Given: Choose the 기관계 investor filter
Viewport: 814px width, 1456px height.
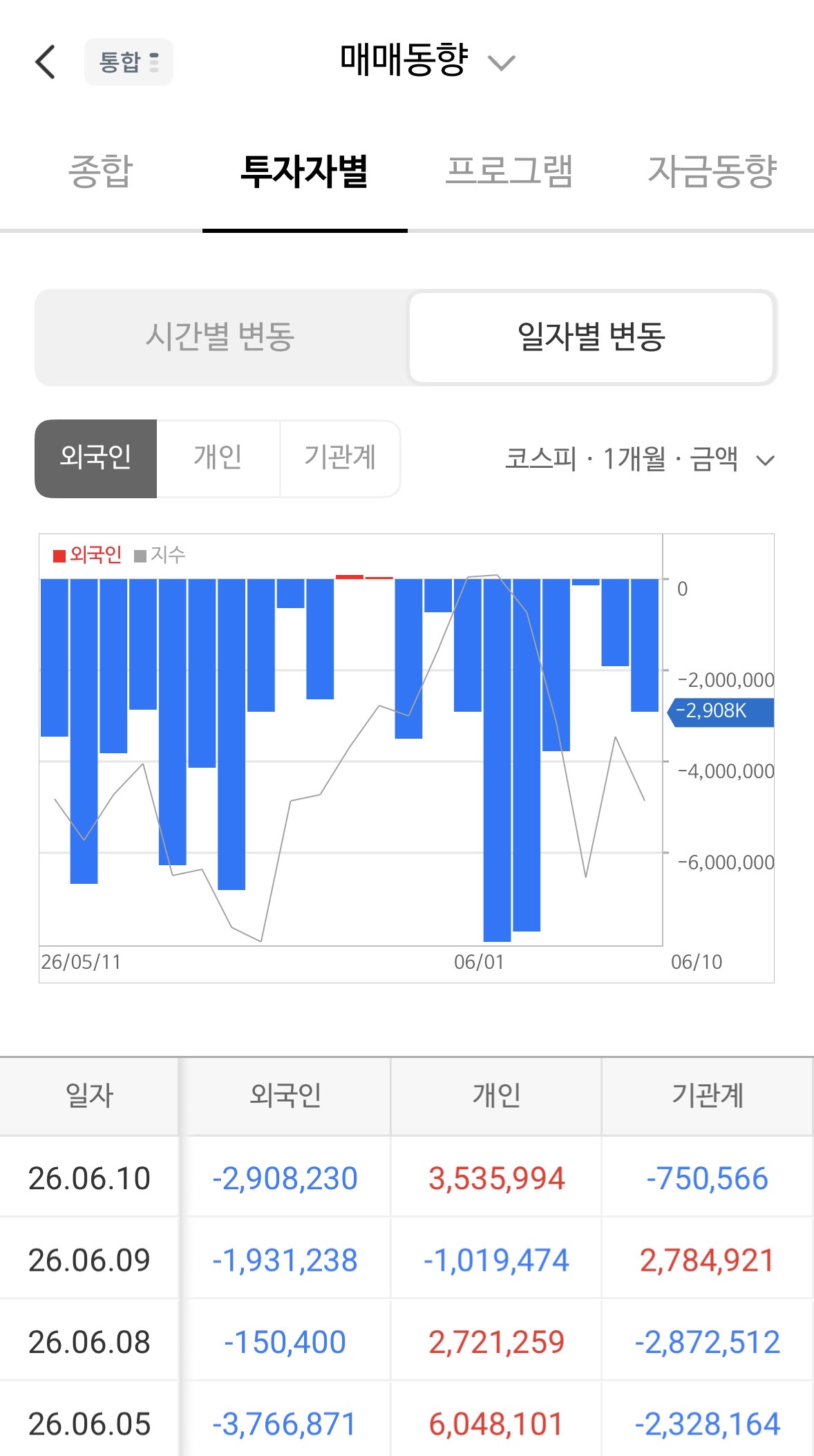Looking at the screenshot, I should tap(340, 458).
